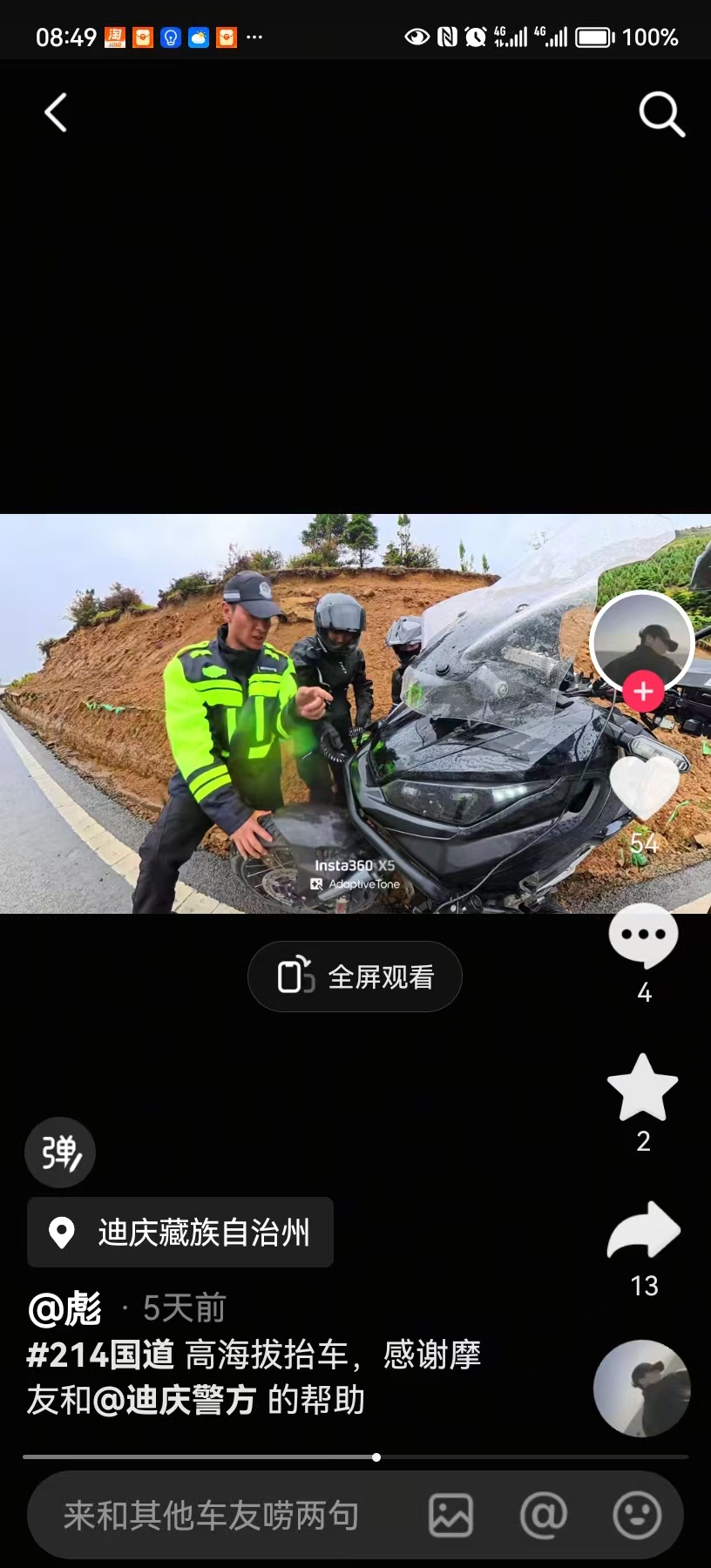Image resolution: width=711 pixels, height=1568 pixels.
Task: Like this video with the heart
Action: pyautogui.click(x=644, y=787)
